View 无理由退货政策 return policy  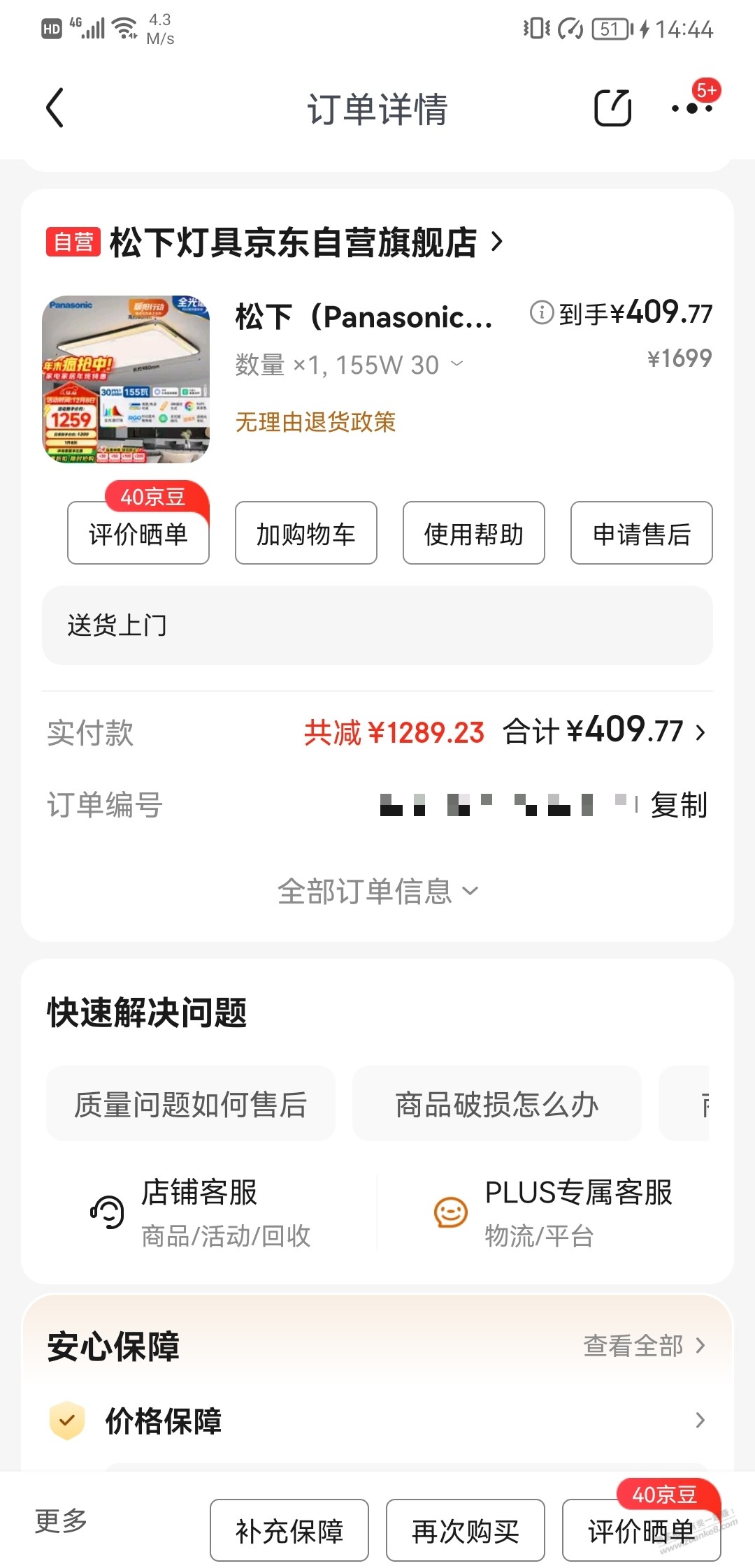point(315,422)
